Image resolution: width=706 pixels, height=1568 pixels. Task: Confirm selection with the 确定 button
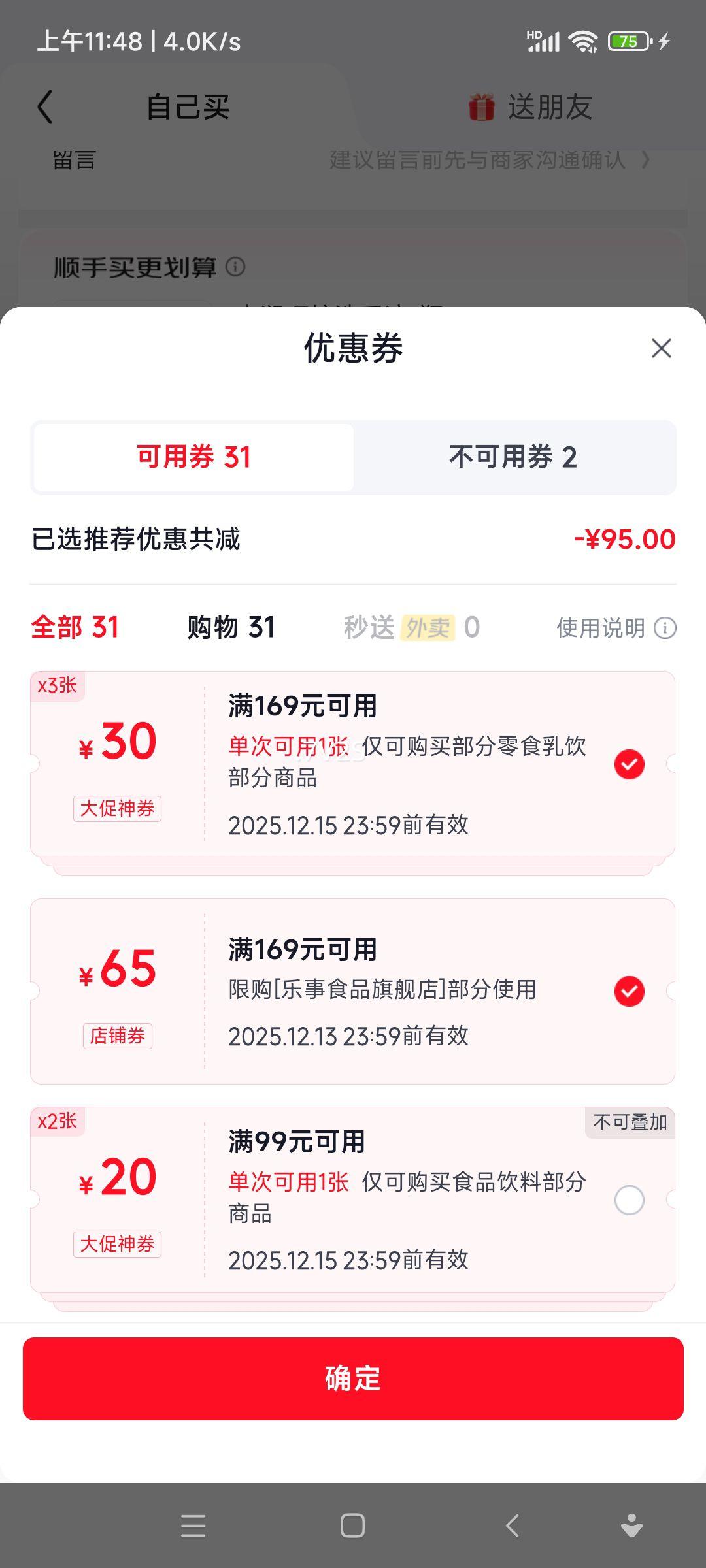pos(353,1379)
